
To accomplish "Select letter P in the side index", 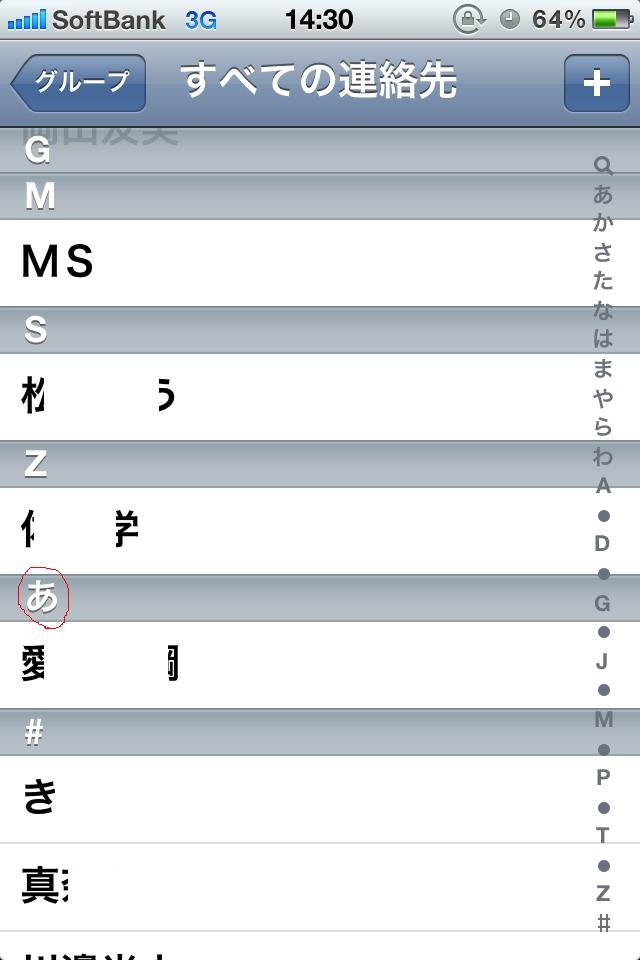I will (x=603, y=777).
